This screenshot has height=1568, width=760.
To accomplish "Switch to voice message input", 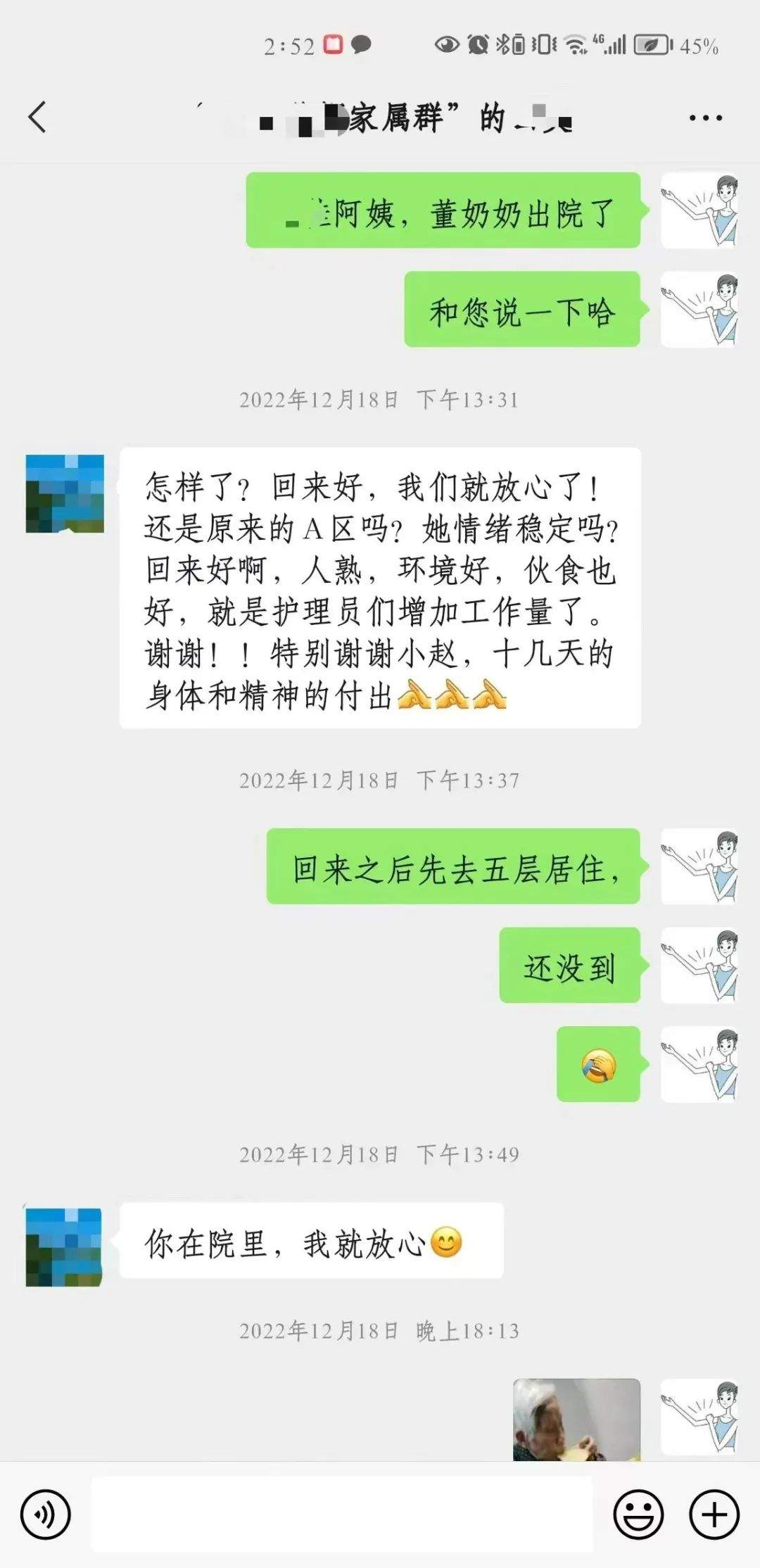I will [x=46, y=1514].
